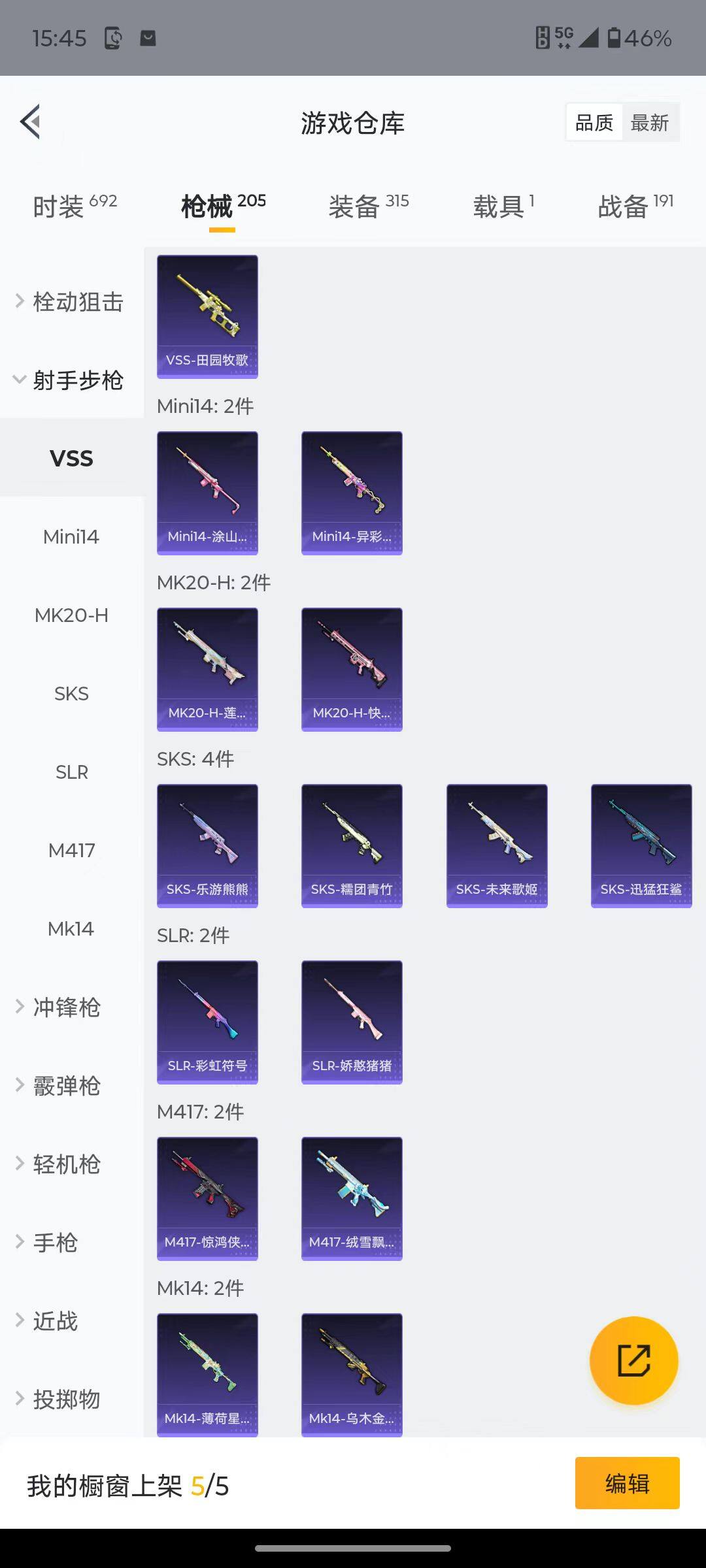Viewport: 706px width, 1568px height.
Task: Switch to the 载具 tab
Action: tap(503, 206)
